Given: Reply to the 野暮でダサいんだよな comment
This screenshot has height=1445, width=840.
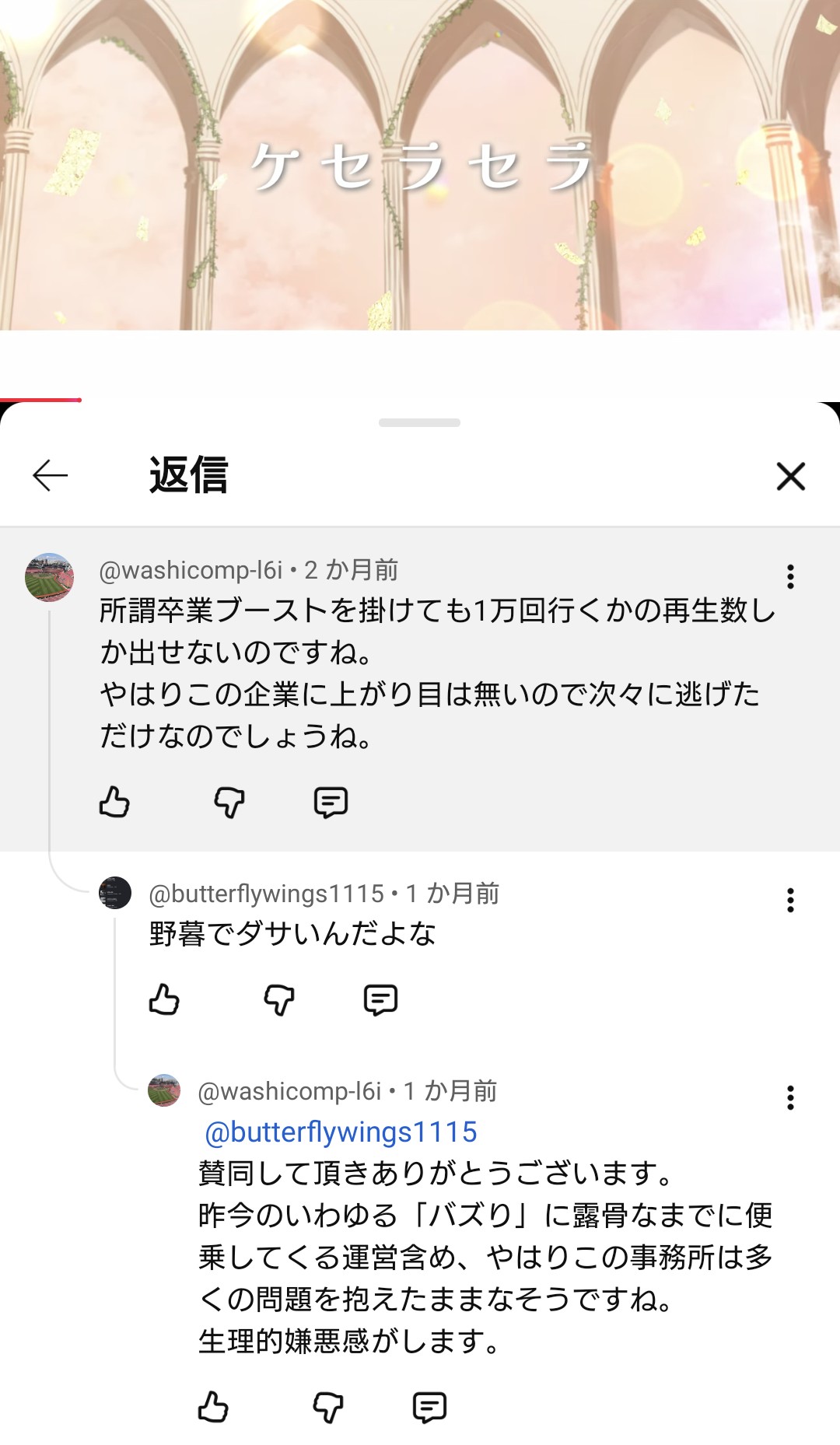Looking at the screenshot, I should (x=380, y=999).
